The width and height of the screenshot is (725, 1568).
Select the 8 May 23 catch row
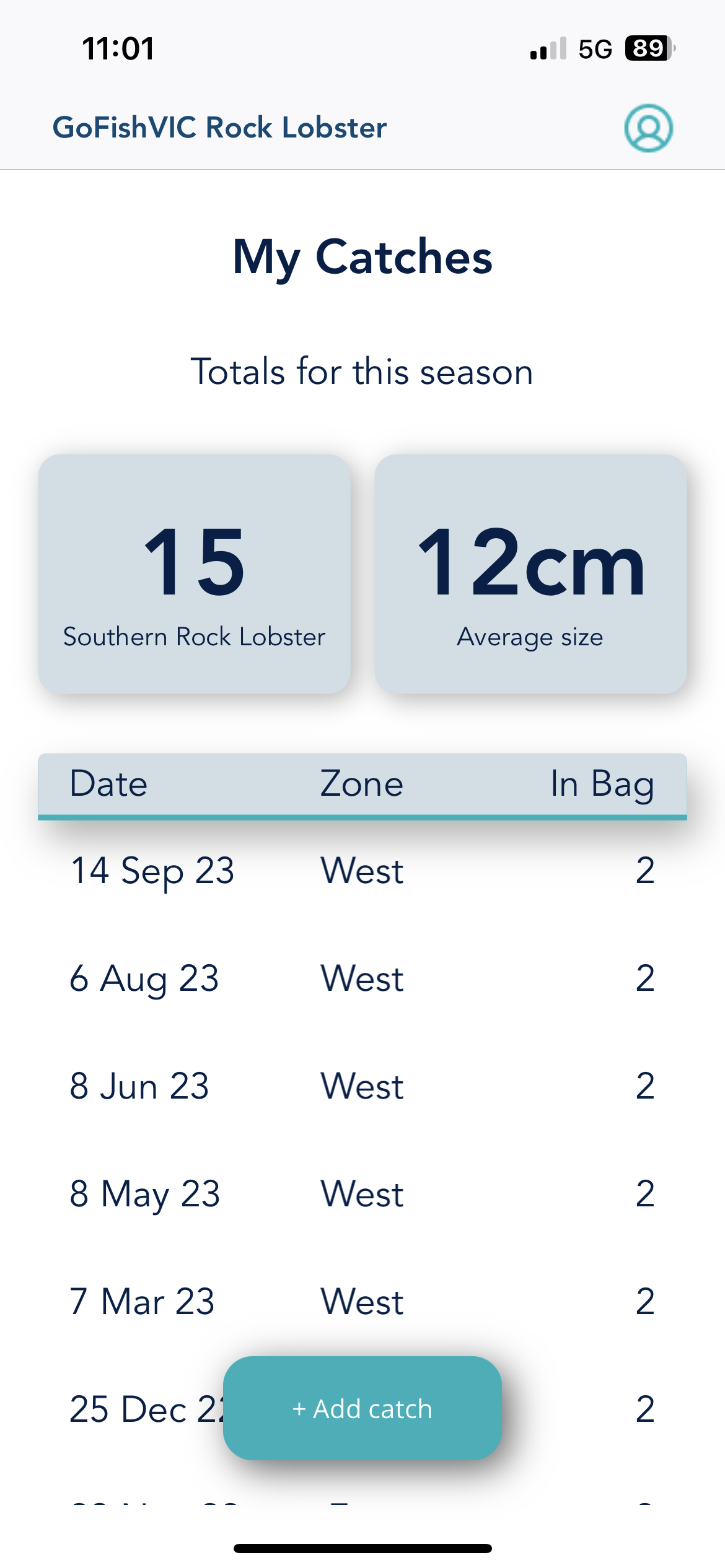tap(362, 1194)
